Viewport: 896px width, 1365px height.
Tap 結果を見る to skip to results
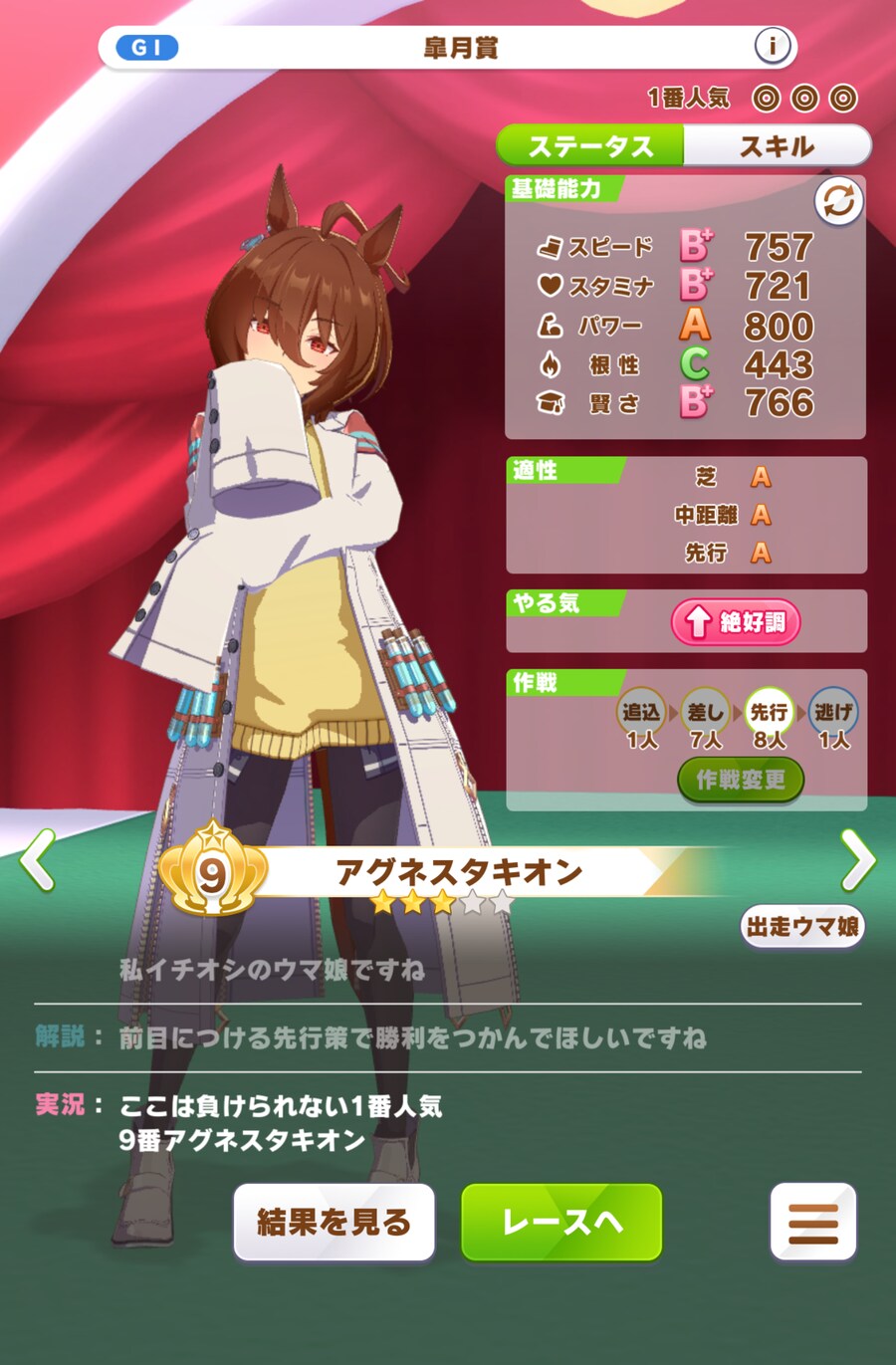pyautogui.click(x=335, y=1222)
